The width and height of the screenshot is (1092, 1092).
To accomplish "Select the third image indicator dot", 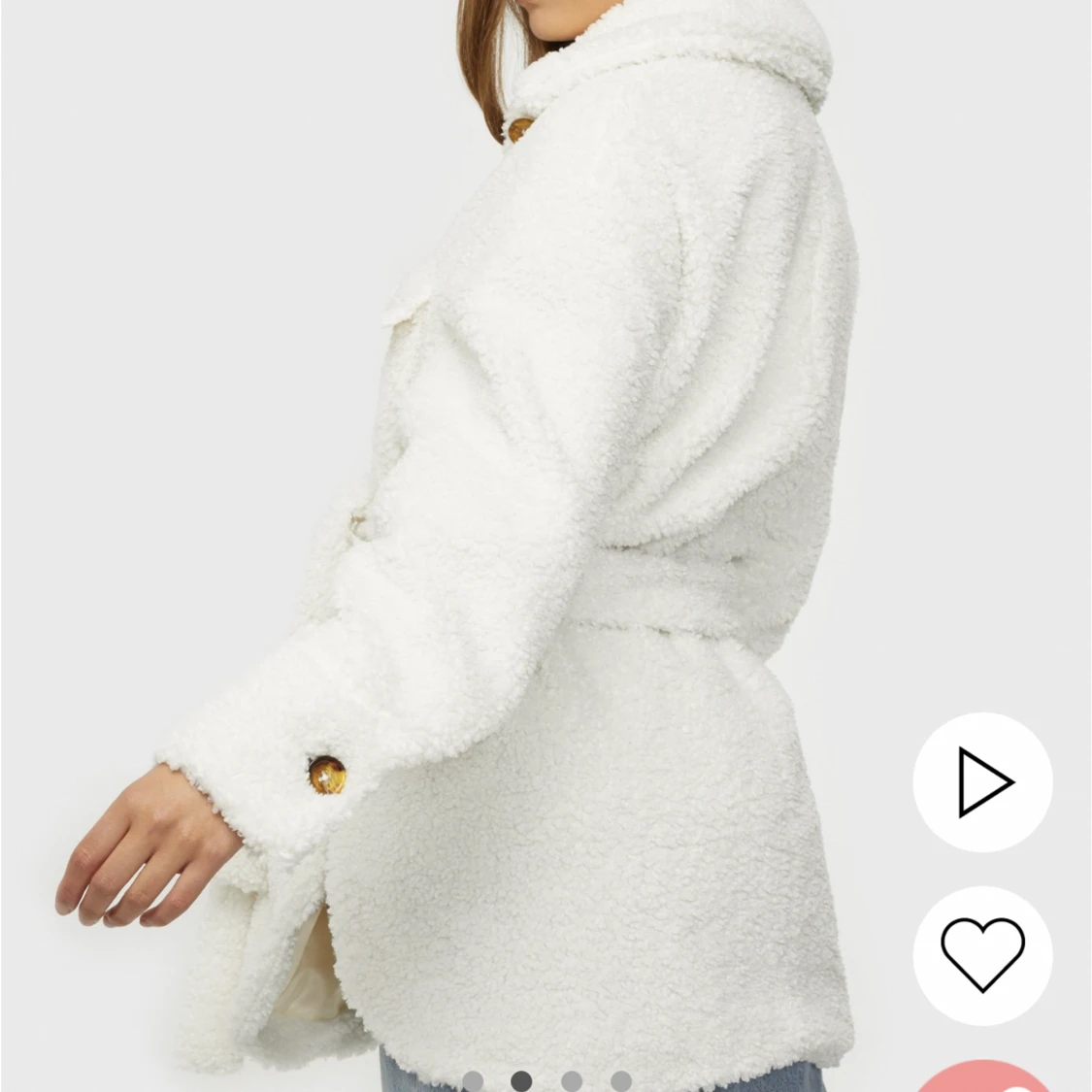I will [572, 1081].
